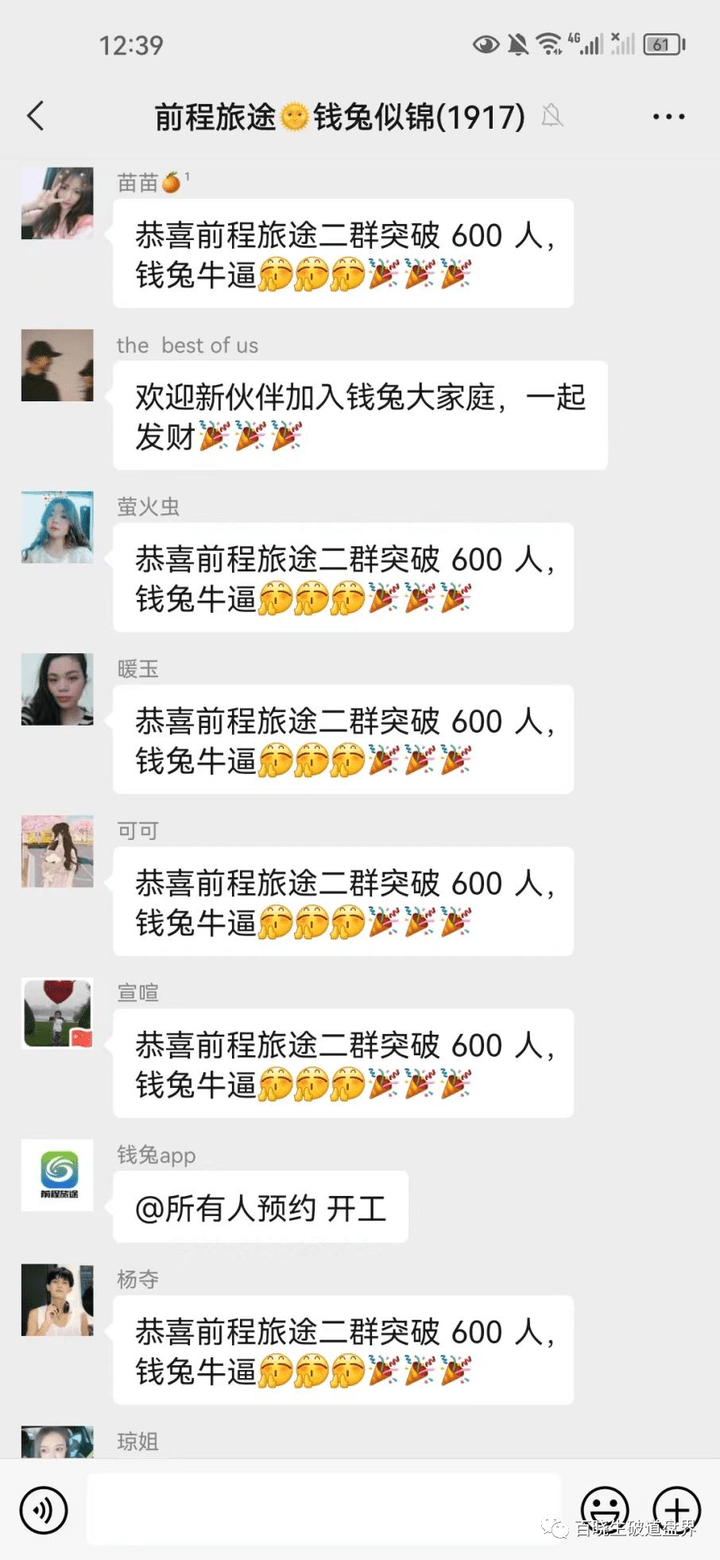The height and width of the screenshot is (1560, 720).
Task: Open the plus attachment menu
Action: 677,1508
